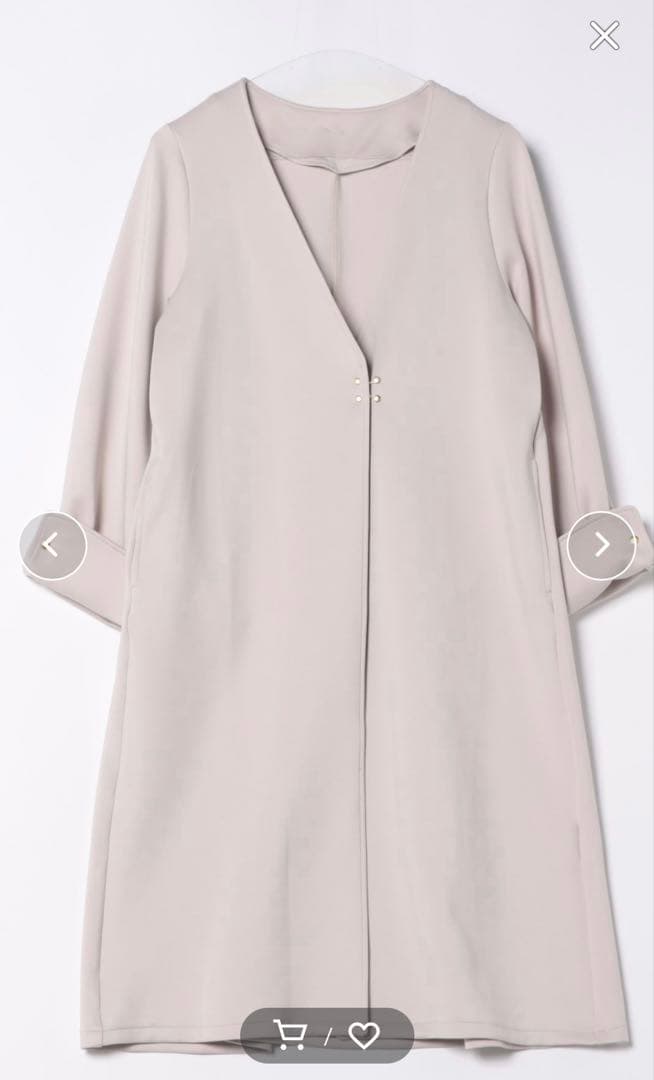Show the previous product photo

click(x=53, y=545)
